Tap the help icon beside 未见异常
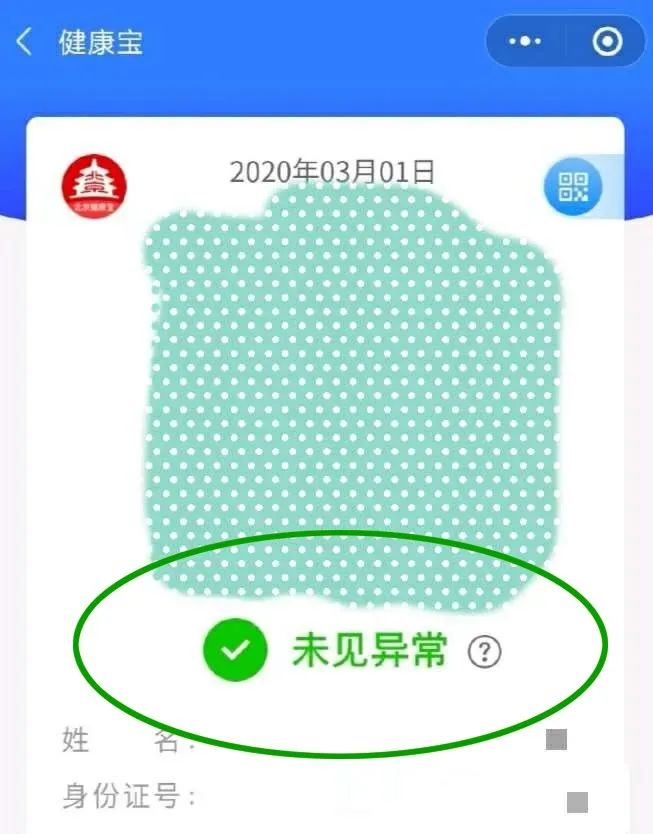The image size is (653, 834). point(485,652)
